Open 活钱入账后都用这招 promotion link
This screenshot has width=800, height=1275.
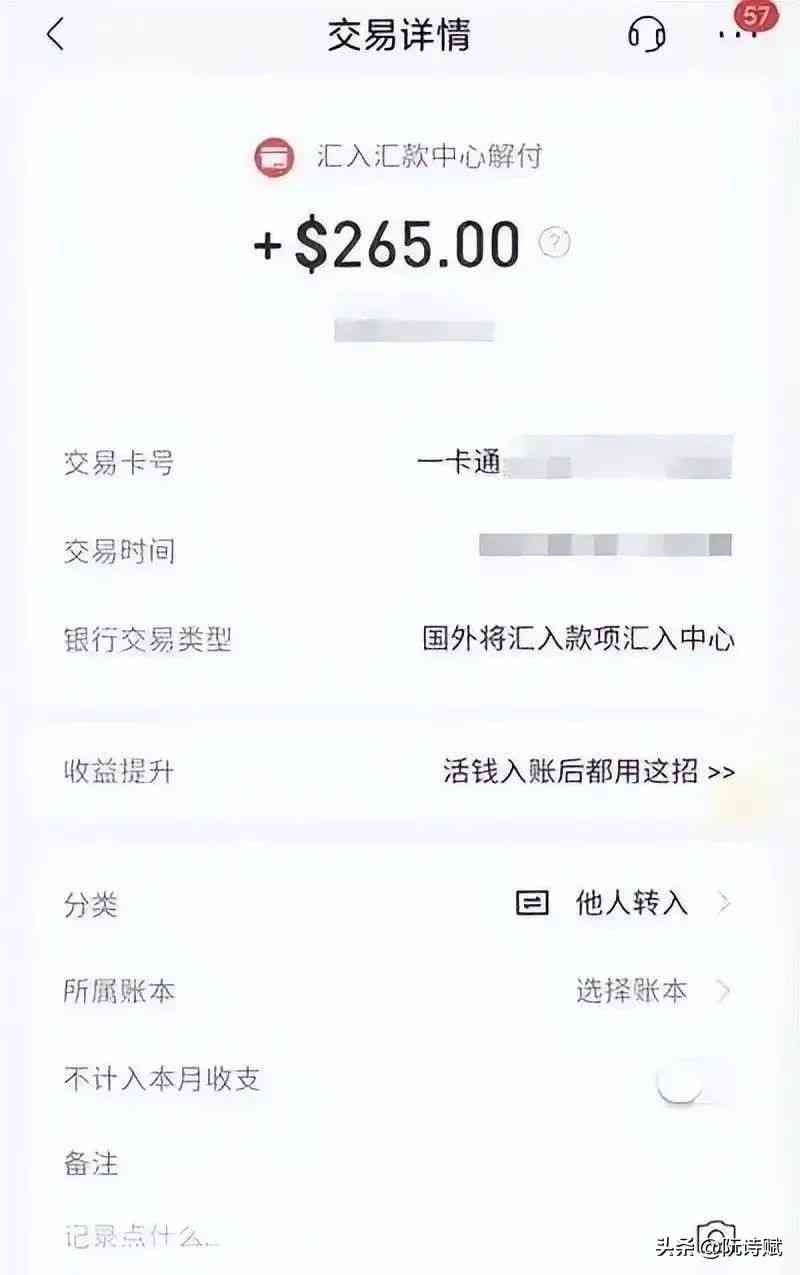point(588,771)
